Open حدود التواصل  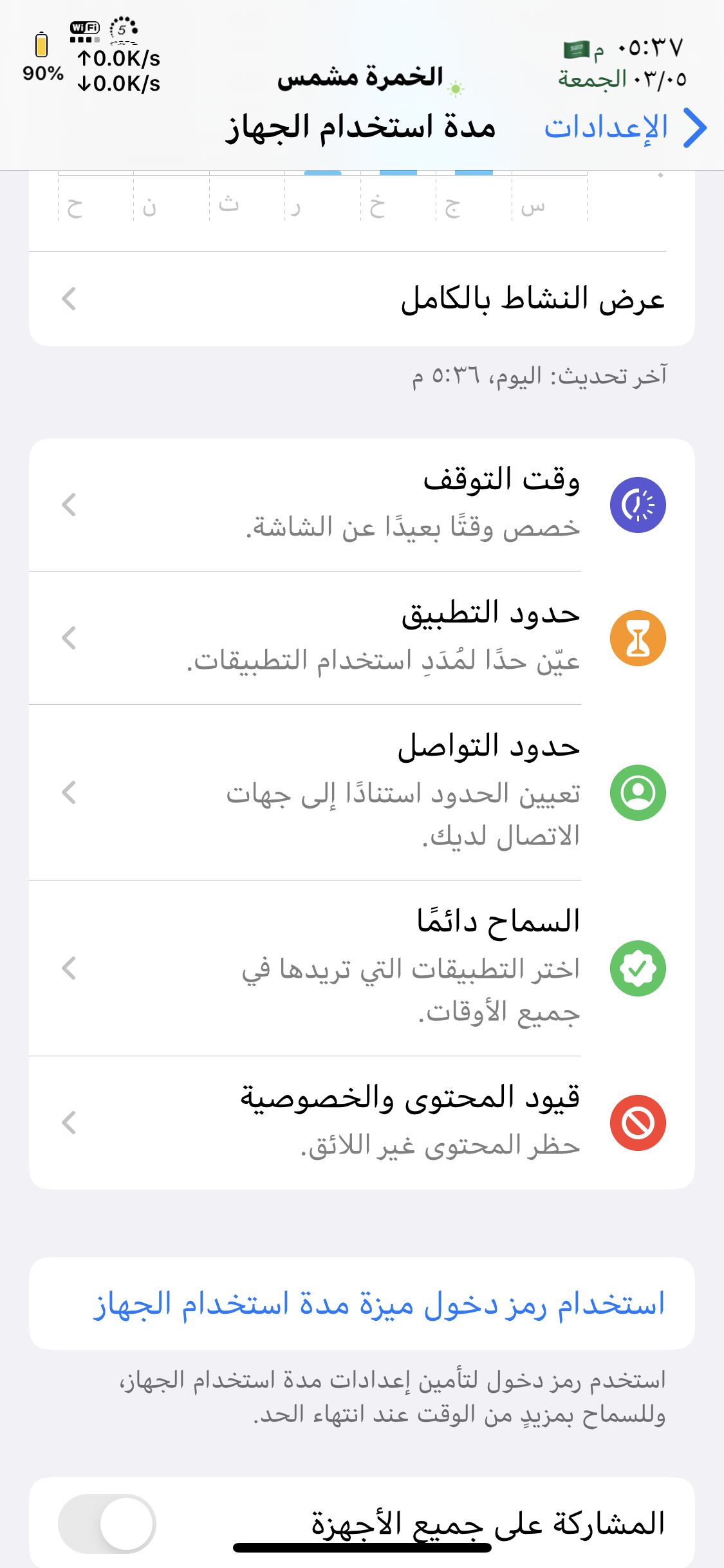362,792
